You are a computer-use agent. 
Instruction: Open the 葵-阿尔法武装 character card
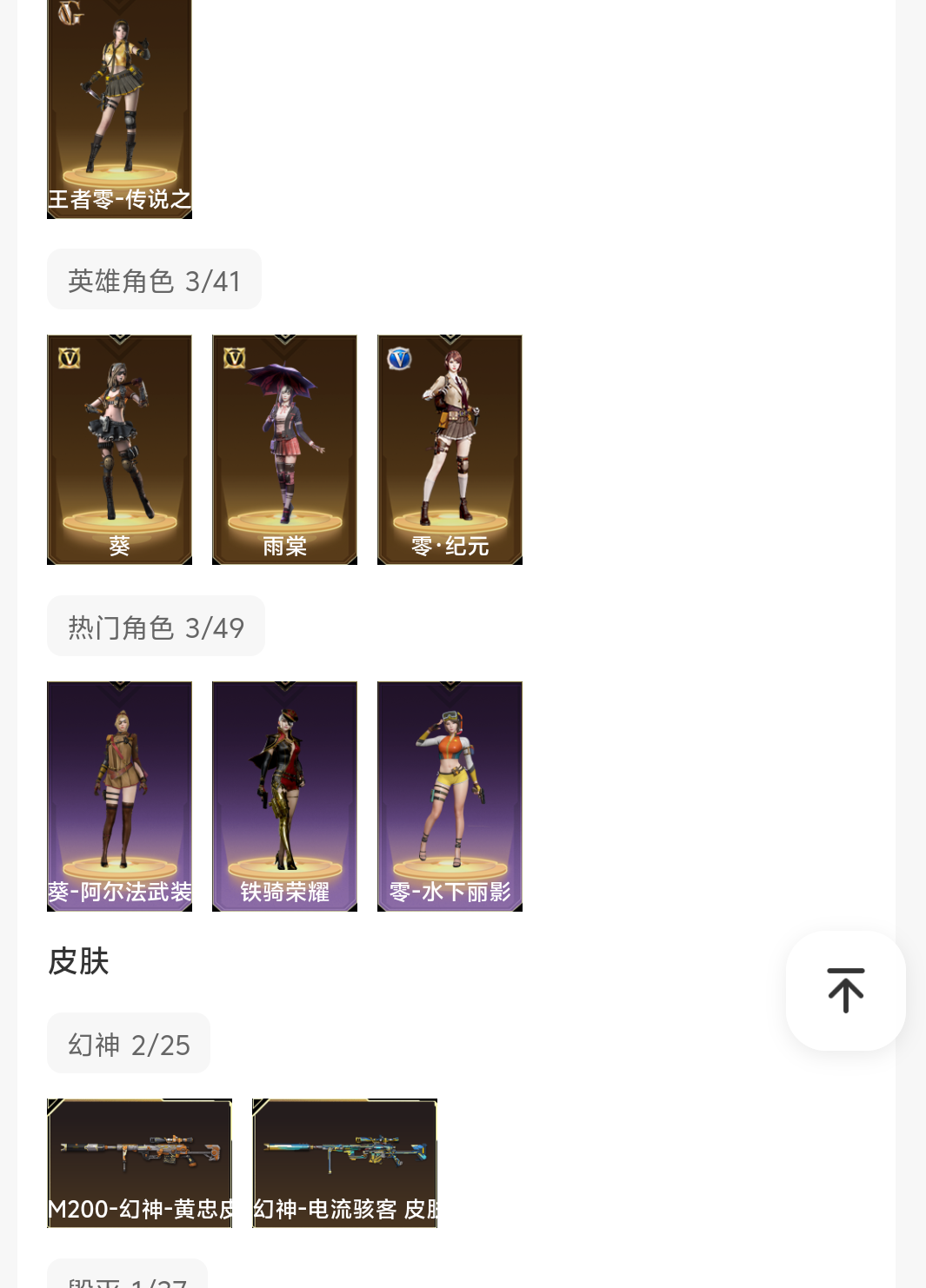point(119,796)
